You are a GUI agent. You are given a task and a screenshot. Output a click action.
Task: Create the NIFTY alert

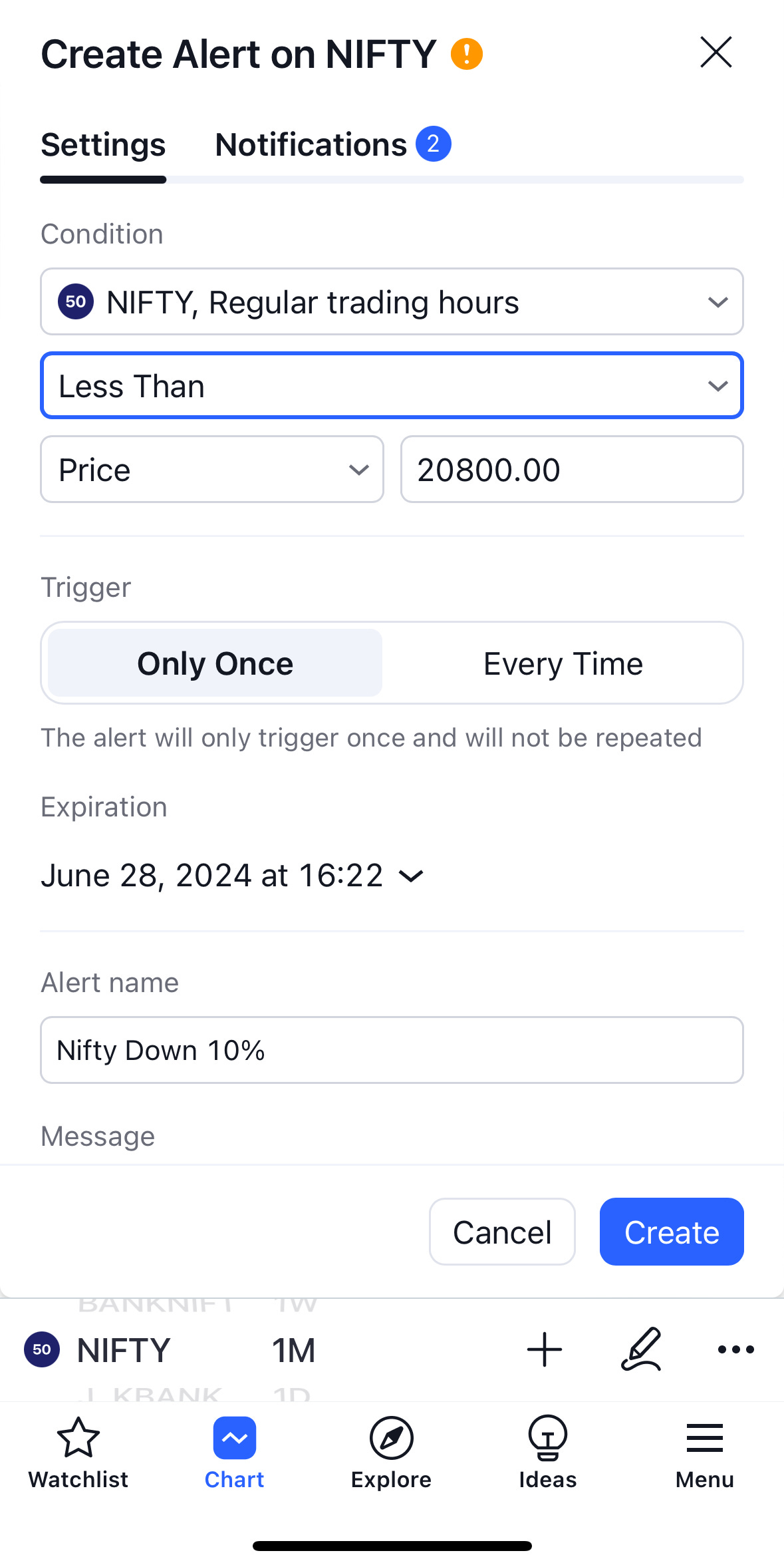click(672, 1232)
